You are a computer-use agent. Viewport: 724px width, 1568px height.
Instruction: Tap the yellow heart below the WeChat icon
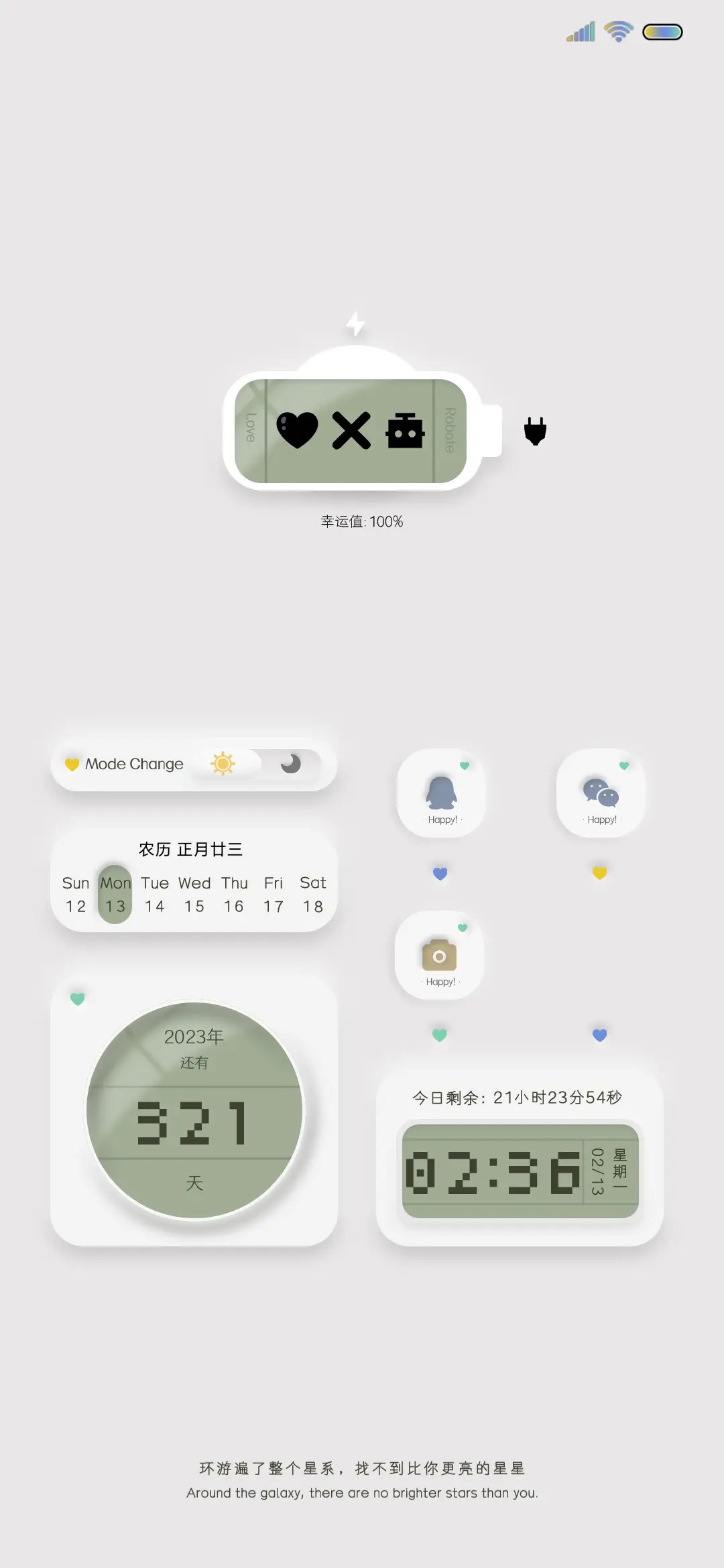click(597, 872)
